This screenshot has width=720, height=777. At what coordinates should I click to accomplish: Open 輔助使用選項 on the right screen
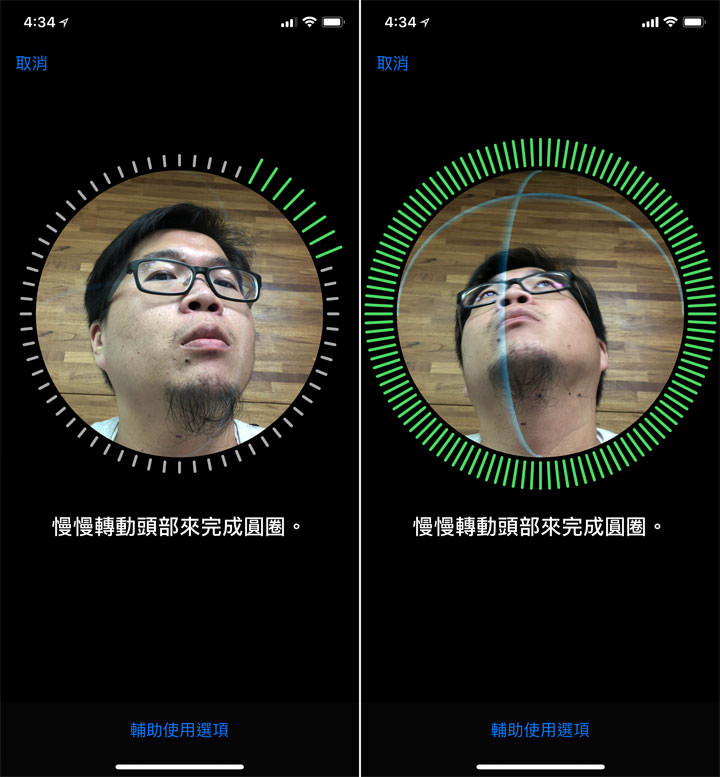(x=540, y=730)
